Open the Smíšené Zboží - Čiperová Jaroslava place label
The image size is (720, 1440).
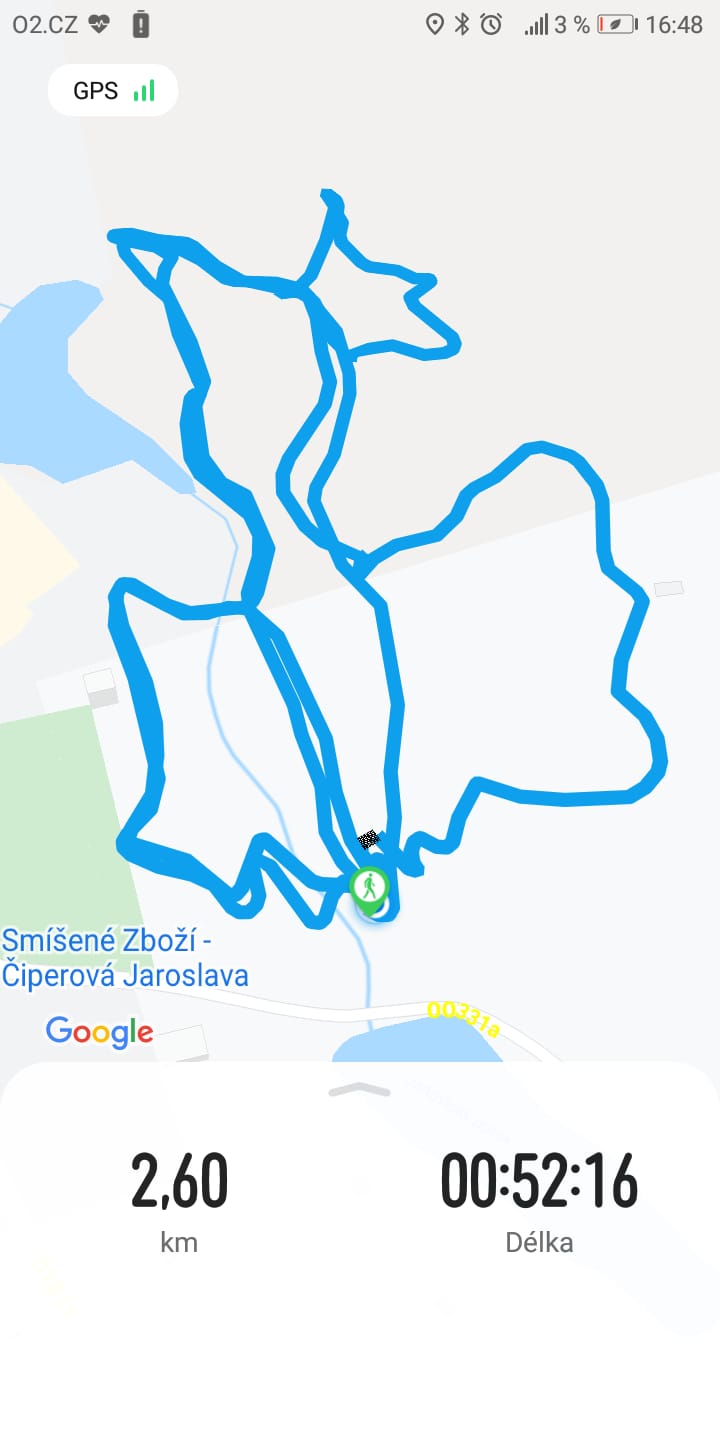click(125, 958)
